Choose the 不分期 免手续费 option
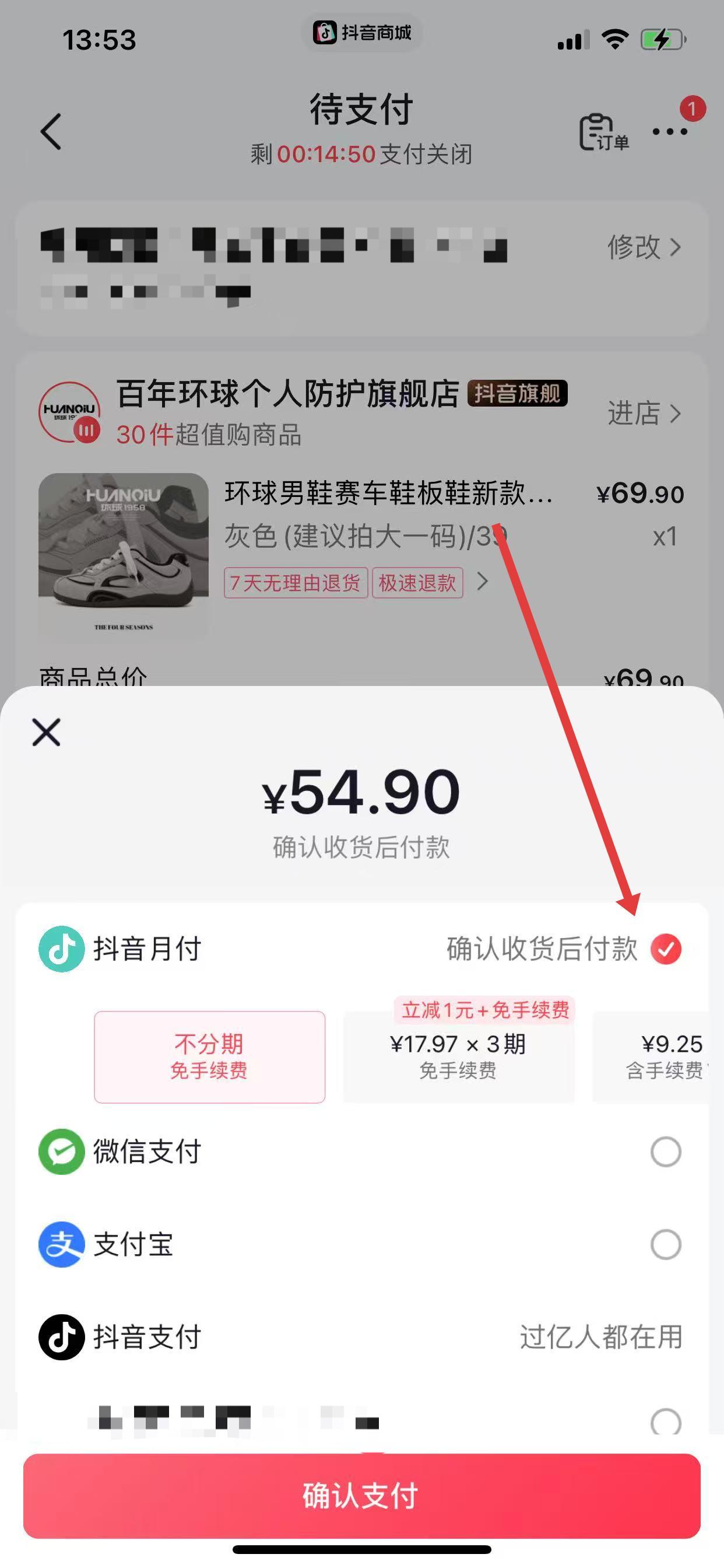 coord(209,1056)
